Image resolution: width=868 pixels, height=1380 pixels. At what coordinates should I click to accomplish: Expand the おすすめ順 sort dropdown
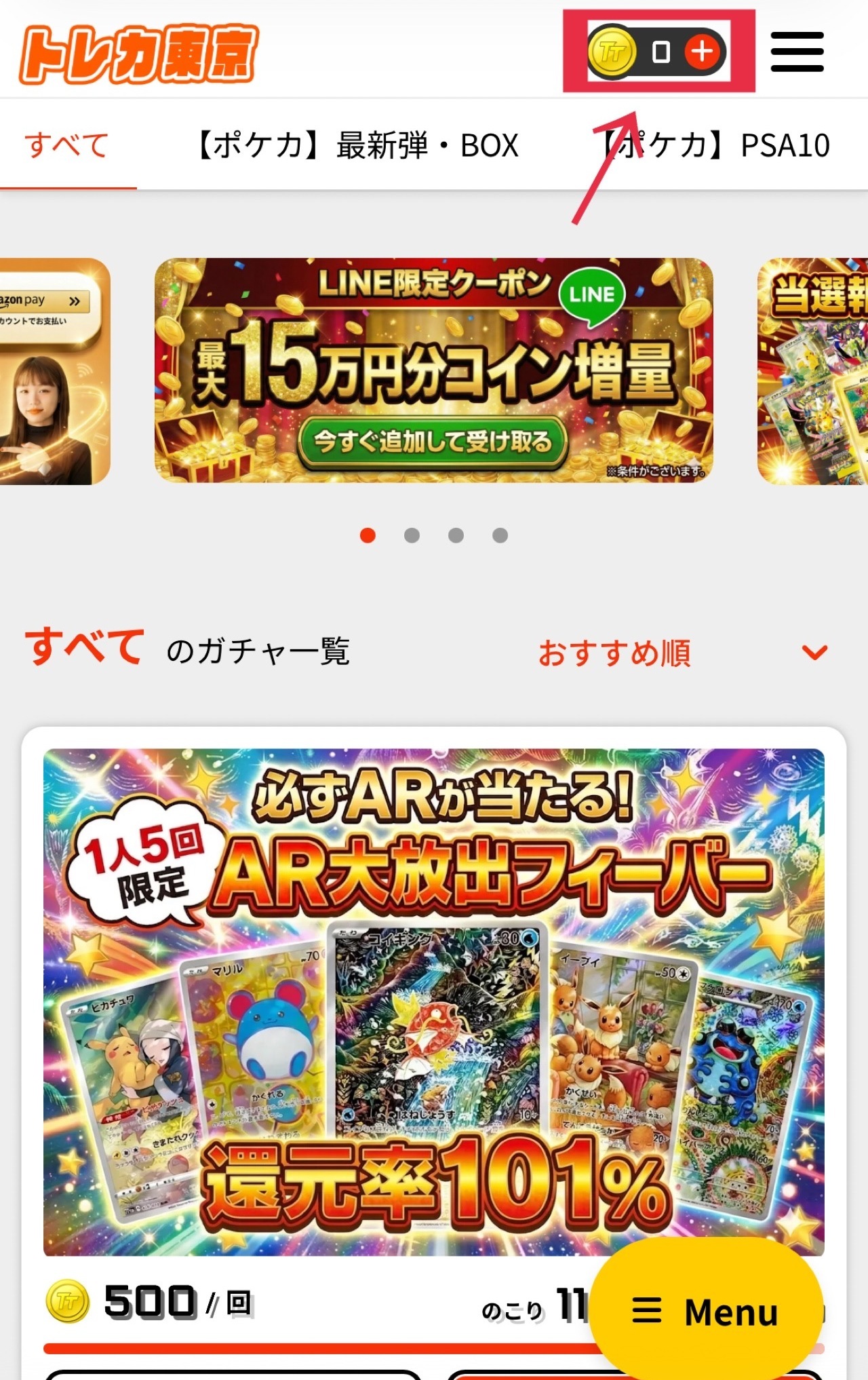pos(682,653)
